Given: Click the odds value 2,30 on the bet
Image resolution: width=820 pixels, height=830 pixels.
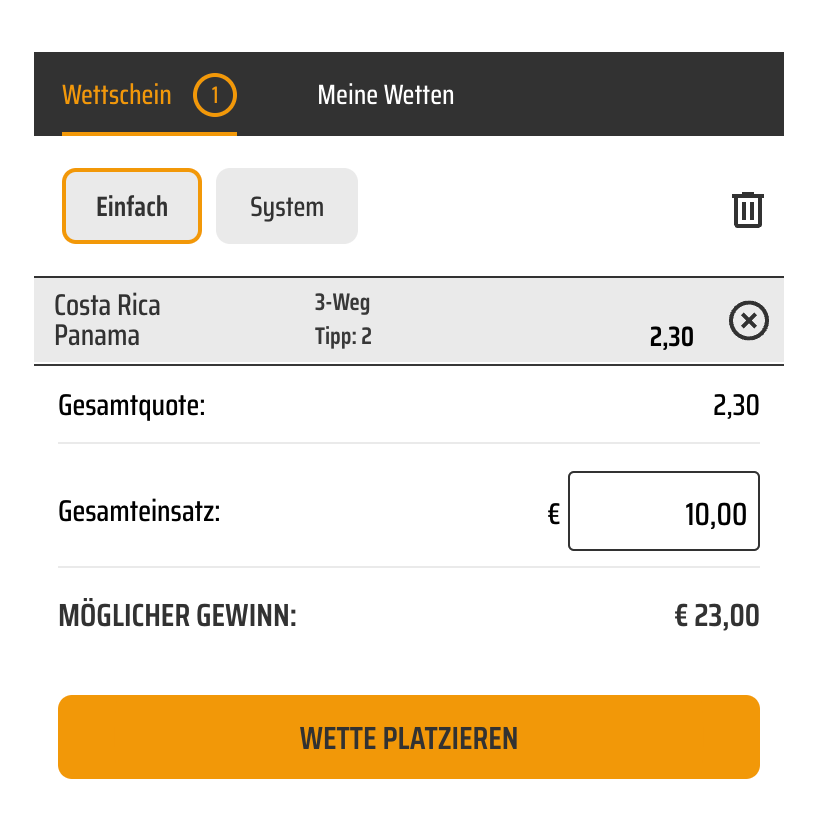Looking at the screenshot, I should tap(671, 337).
